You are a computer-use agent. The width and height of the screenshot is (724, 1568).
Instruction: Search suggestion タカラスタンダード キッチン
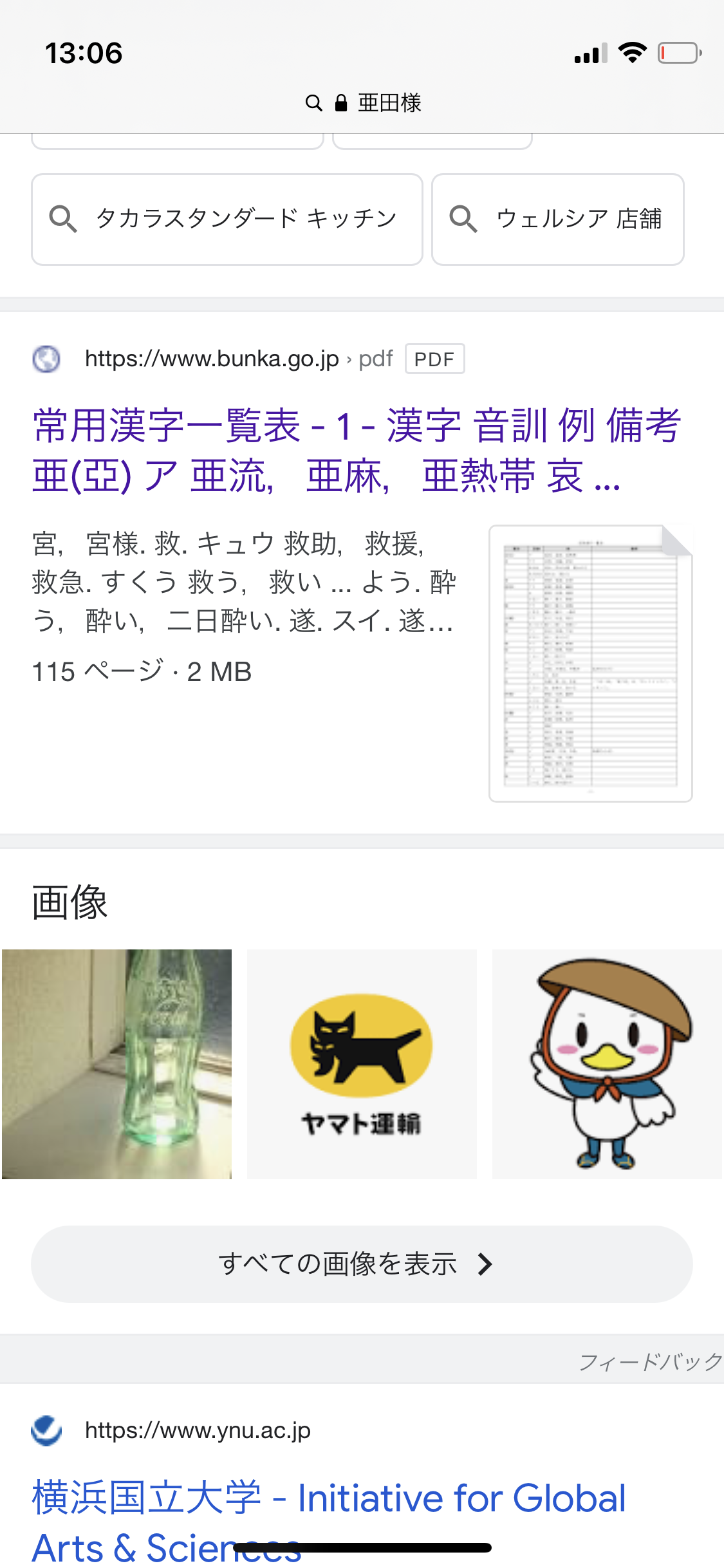coord(227,219)
